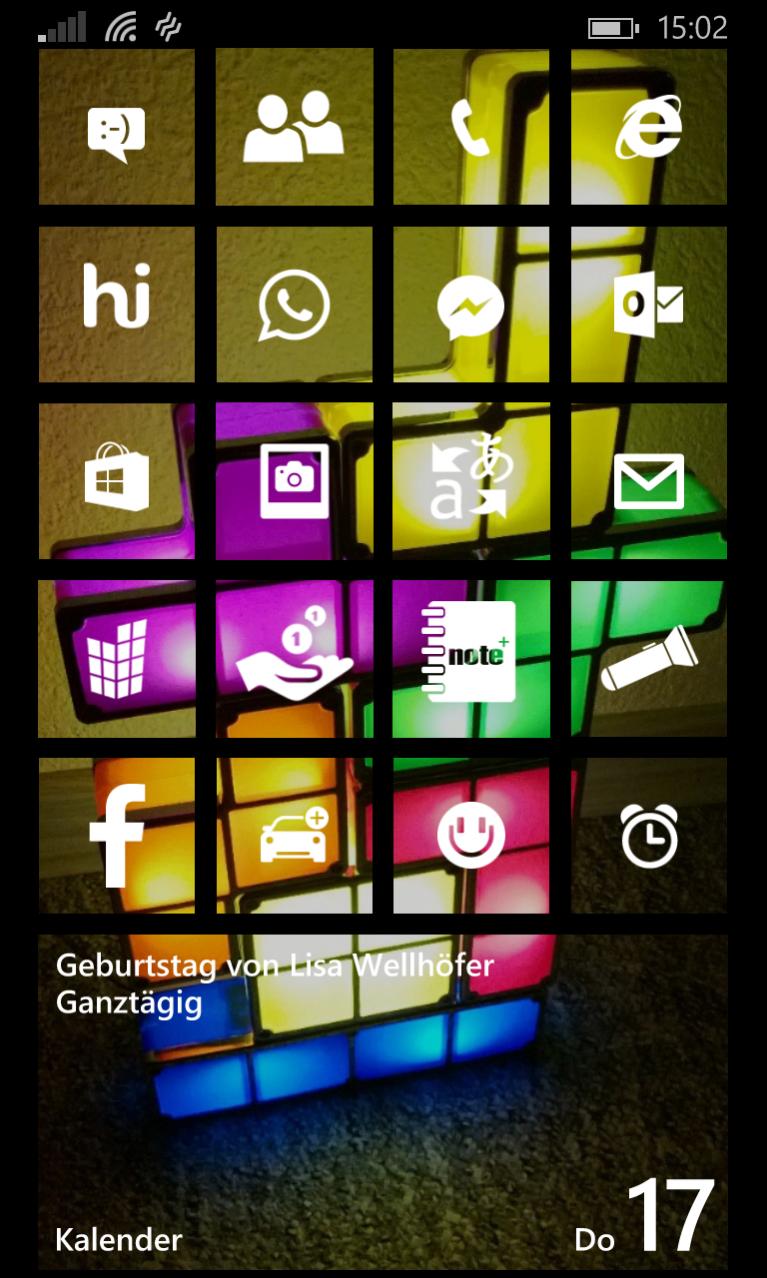767x1278 pixels.
Task: Open the Mail envelope tile
Action: 649,481
